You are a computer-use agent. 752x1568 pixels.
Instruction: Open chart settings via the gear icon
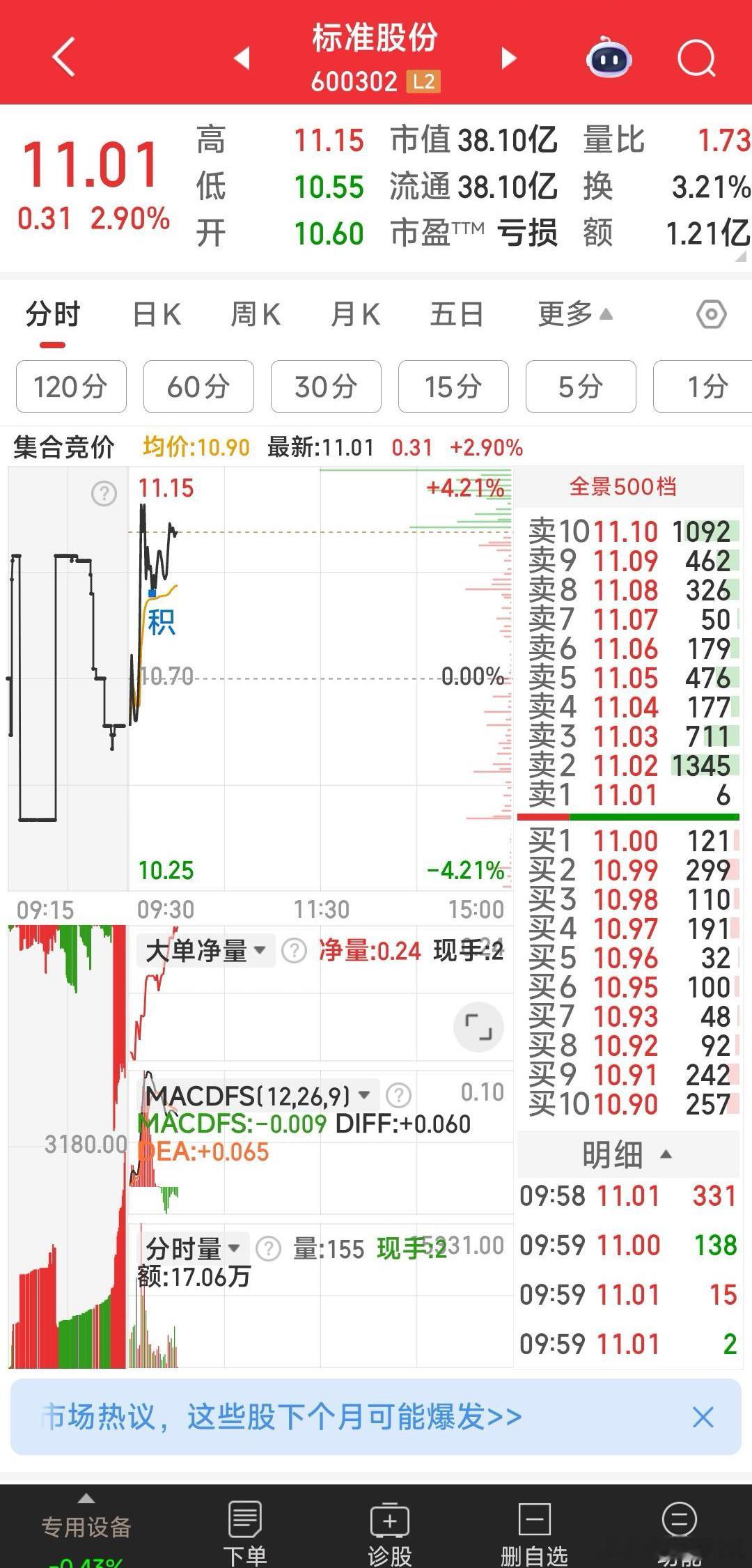pyautogui.click(x=711, y=314)
